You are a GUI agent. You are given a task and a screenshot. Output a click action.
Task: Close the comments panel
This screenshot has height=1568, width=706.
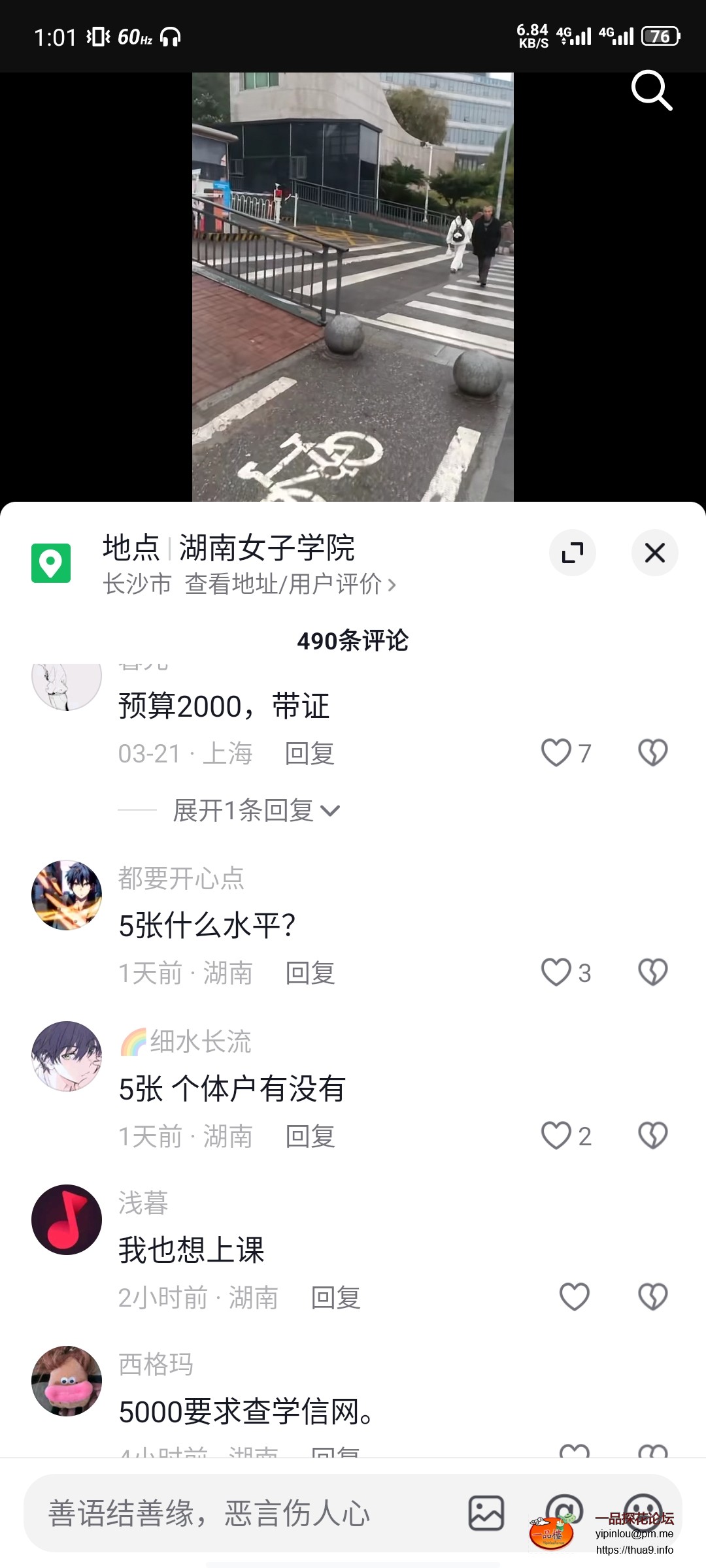(x=655, y=552)
